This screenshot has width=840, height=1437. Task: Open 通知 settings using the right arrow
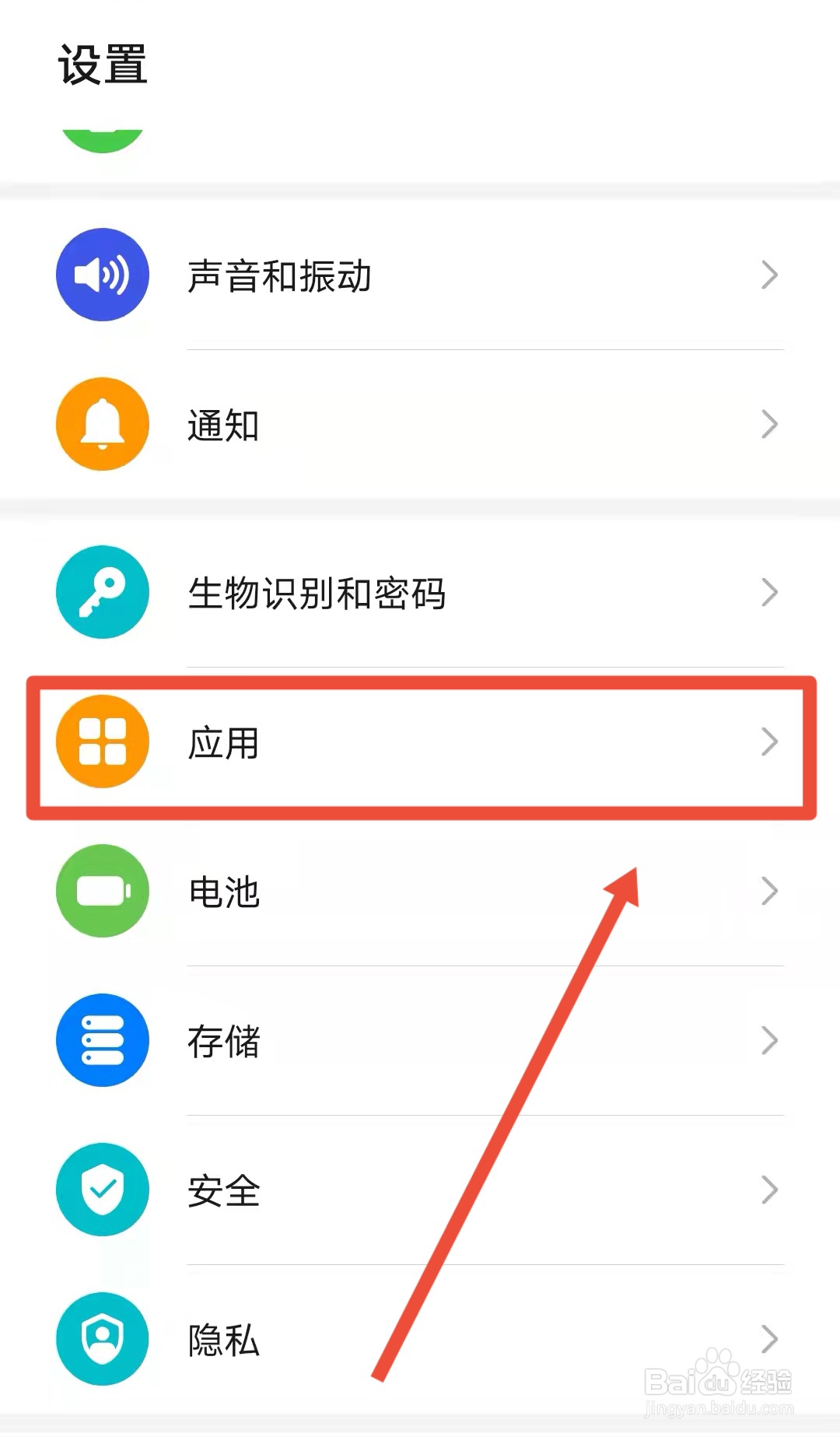point(769,425)
